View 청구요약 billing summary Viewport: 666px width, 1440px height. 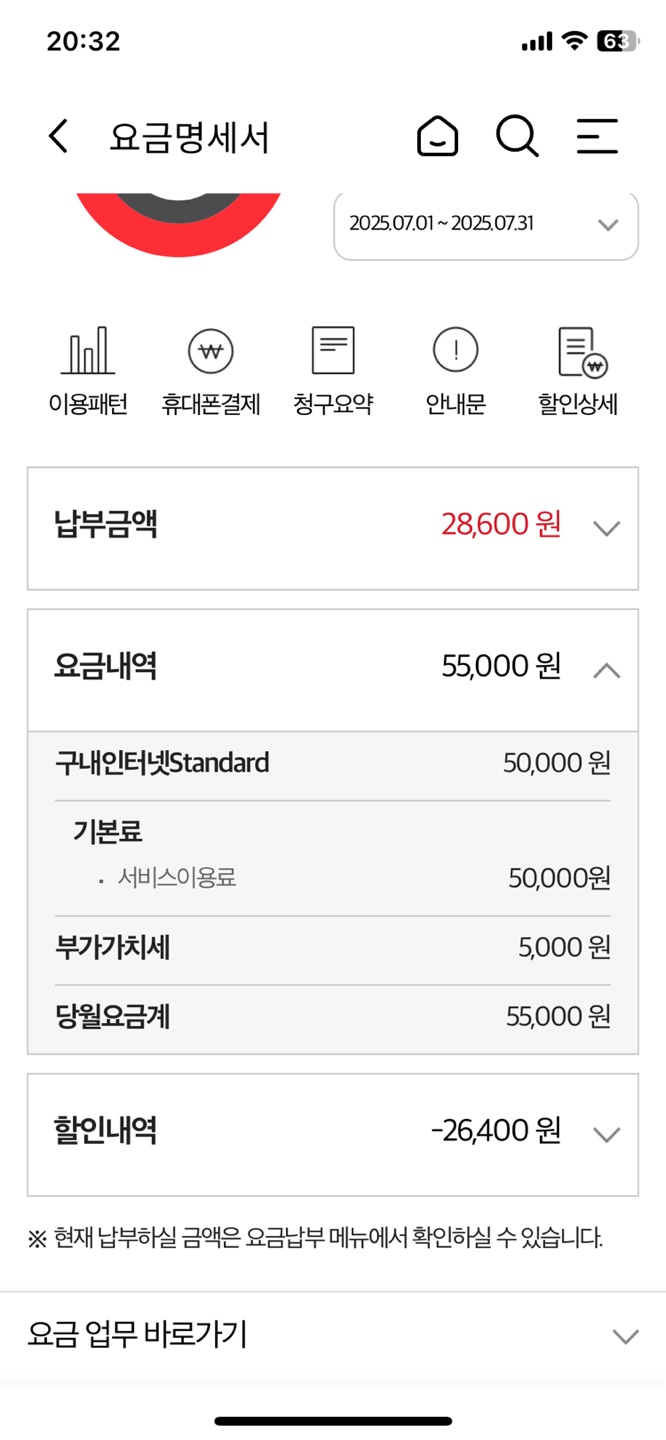(333, 372)
